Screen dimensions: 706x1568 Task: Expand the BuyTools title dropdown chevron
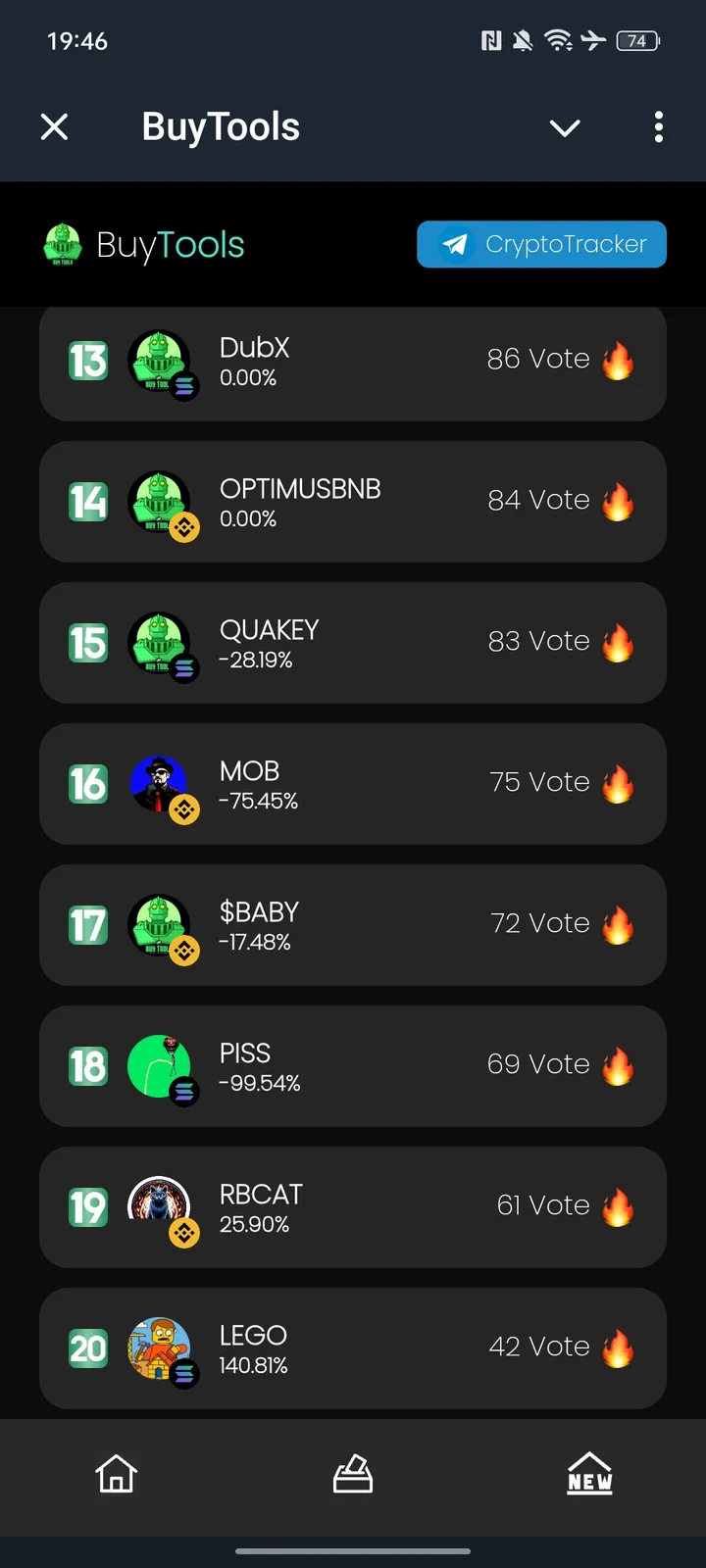(565, 127)
